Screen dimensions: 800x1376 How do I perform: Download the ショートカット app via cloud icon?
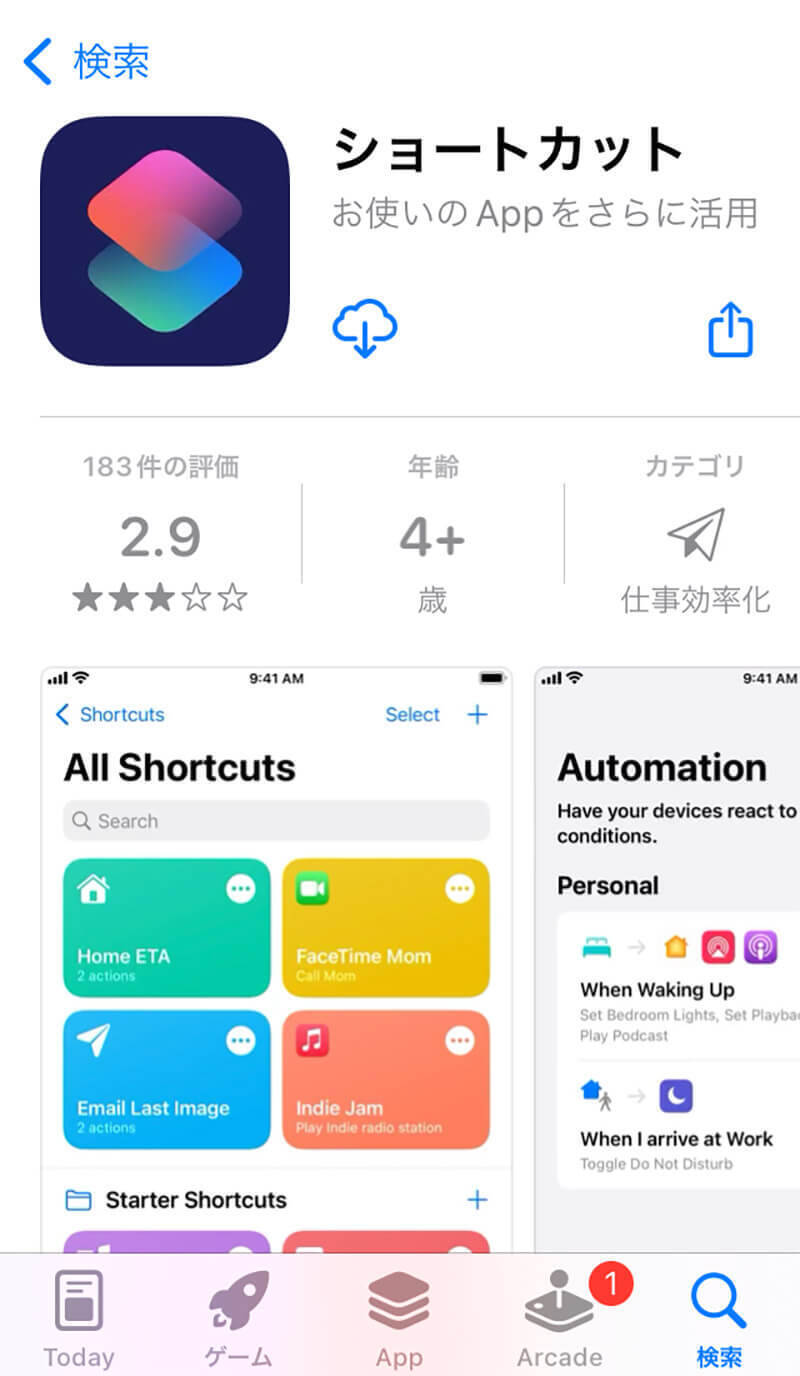click(364, 329)
